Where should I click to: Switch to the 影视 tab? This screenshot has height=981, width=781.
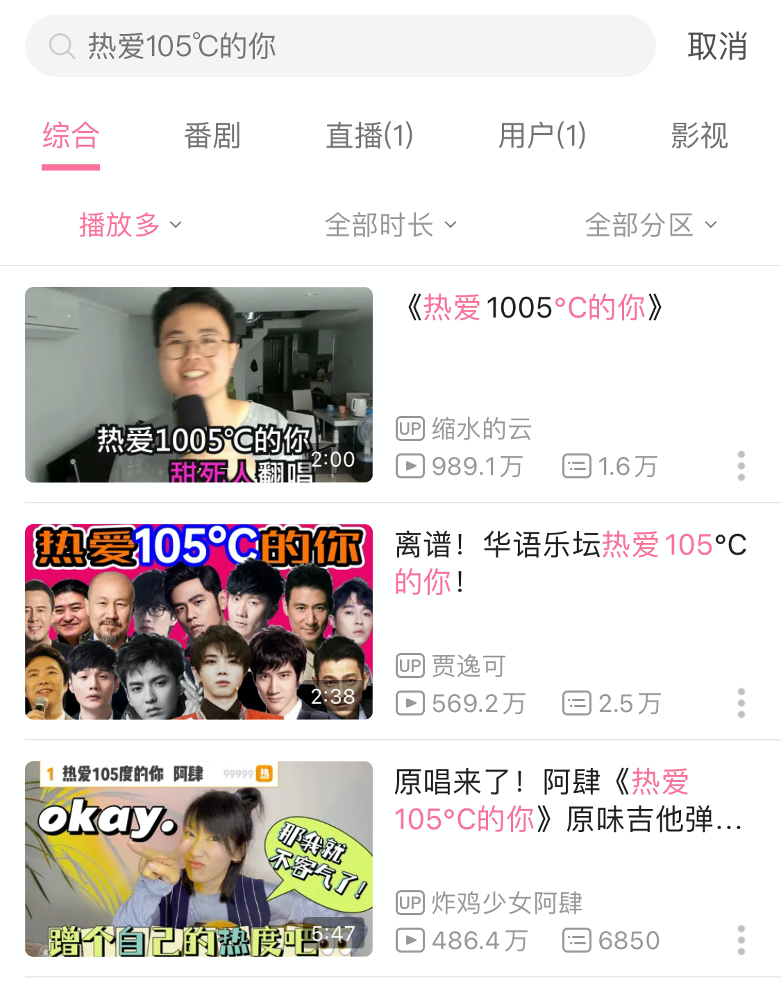699,135
